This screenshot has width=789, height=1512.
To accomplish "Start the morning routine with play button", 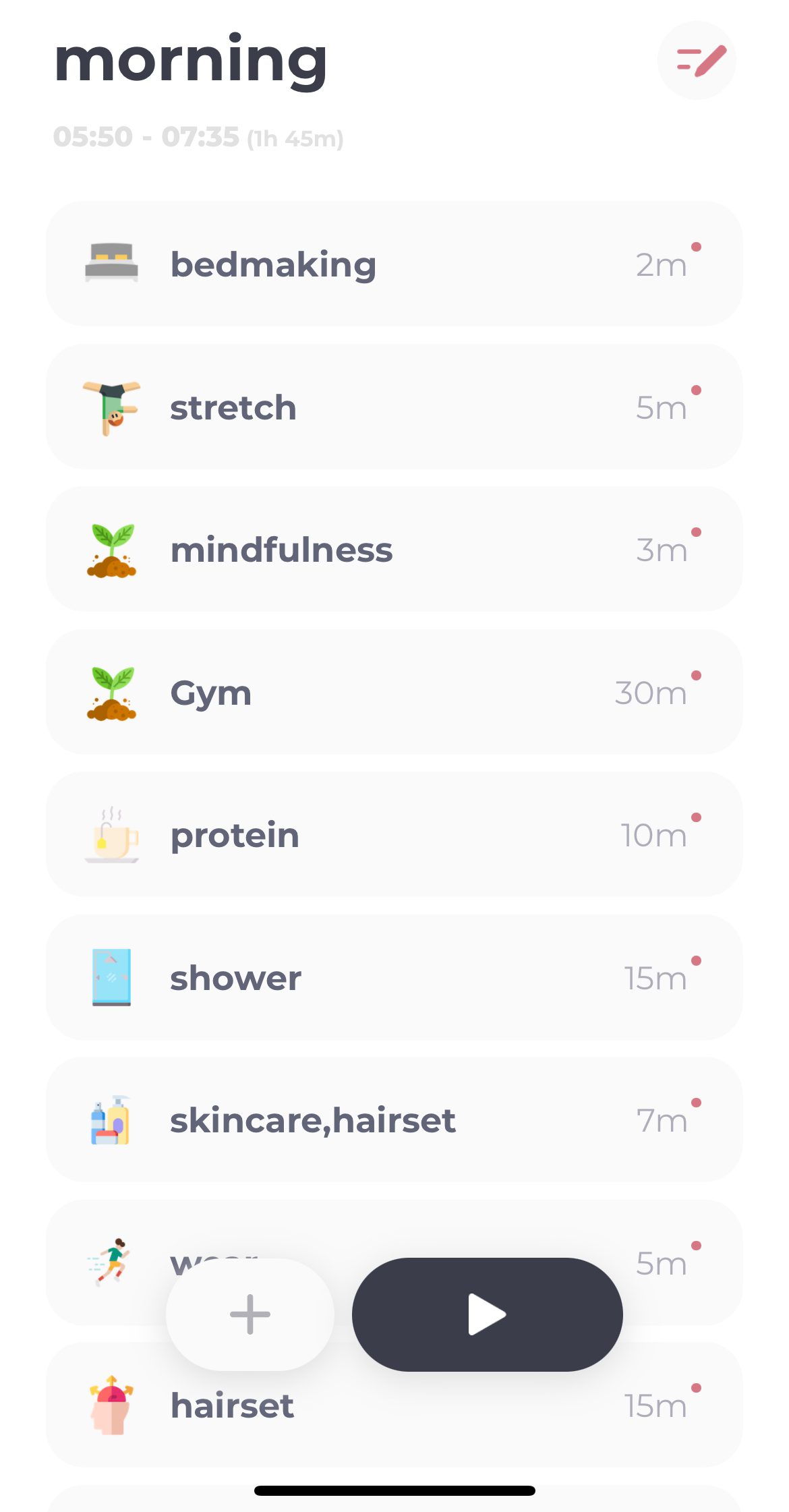I will click(487, 1314).
